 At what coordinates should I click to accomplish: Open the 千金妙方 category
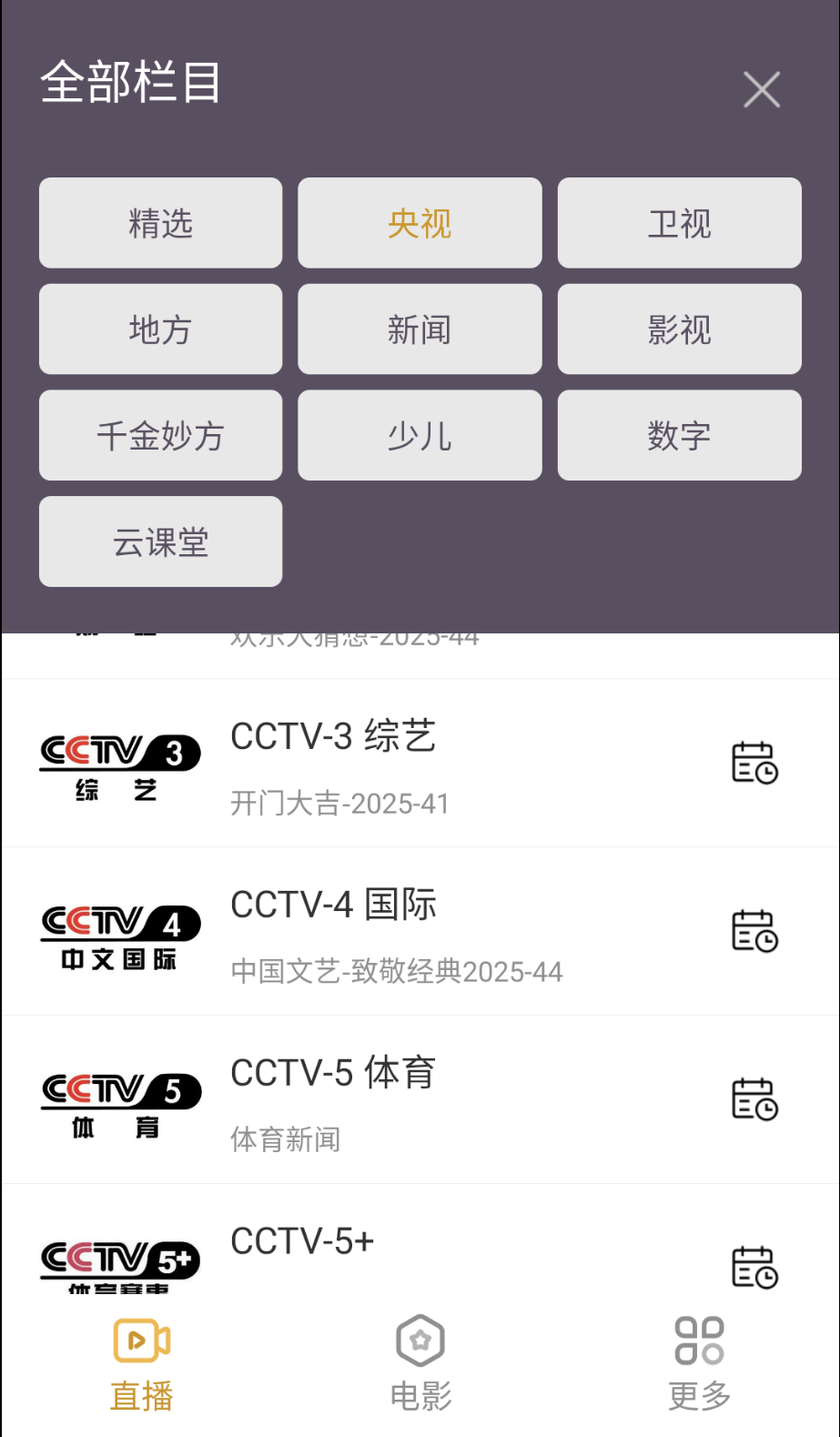coord(160,435)
